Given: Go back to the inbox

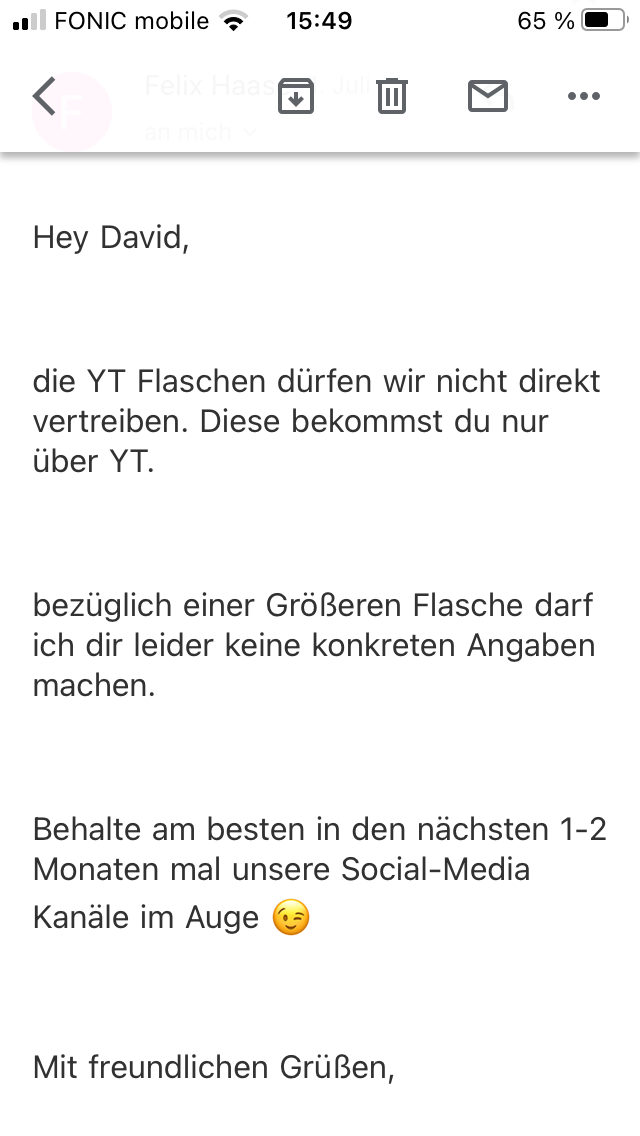Looking at the screenshot, I should (x=45, y=96).
